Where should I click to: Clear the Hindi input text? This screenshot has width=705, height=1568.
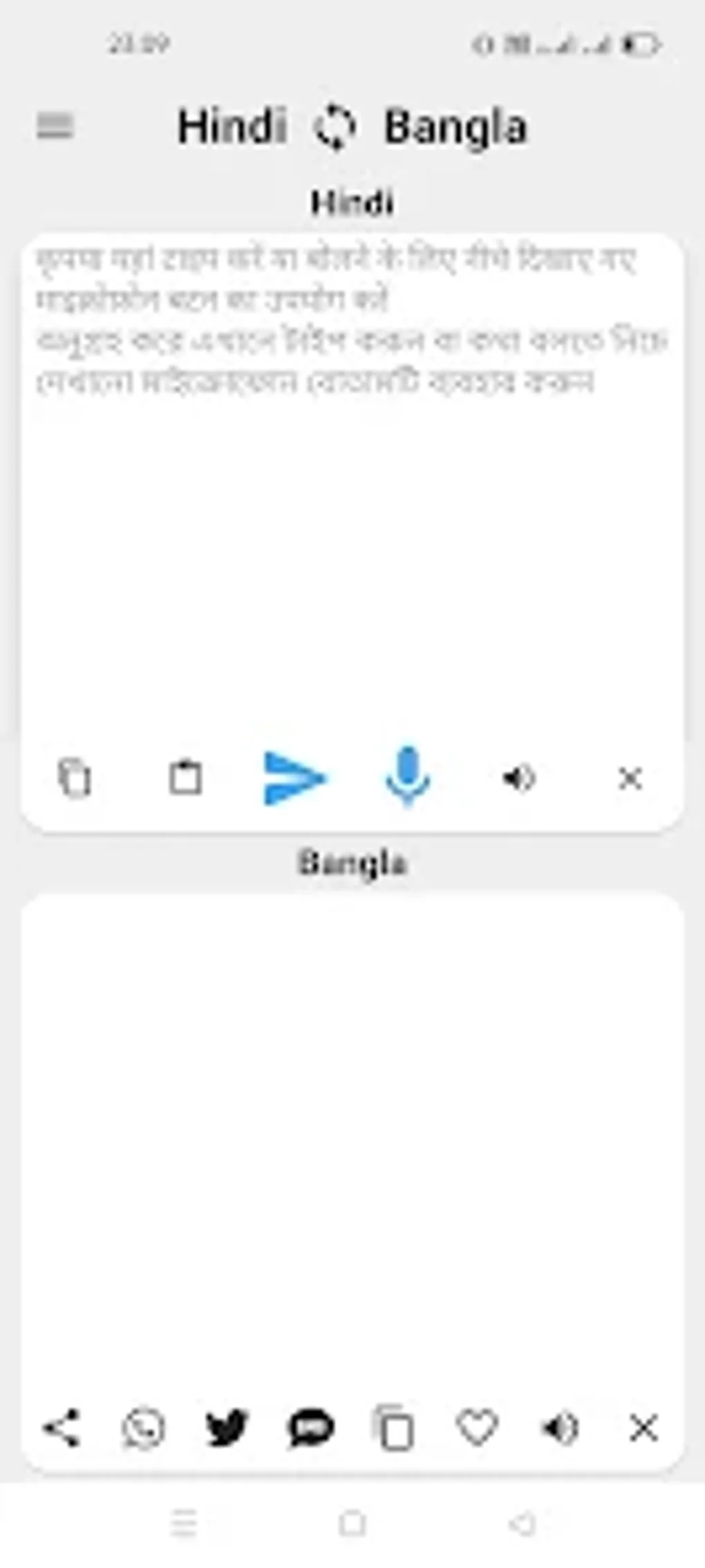point(631,778)
